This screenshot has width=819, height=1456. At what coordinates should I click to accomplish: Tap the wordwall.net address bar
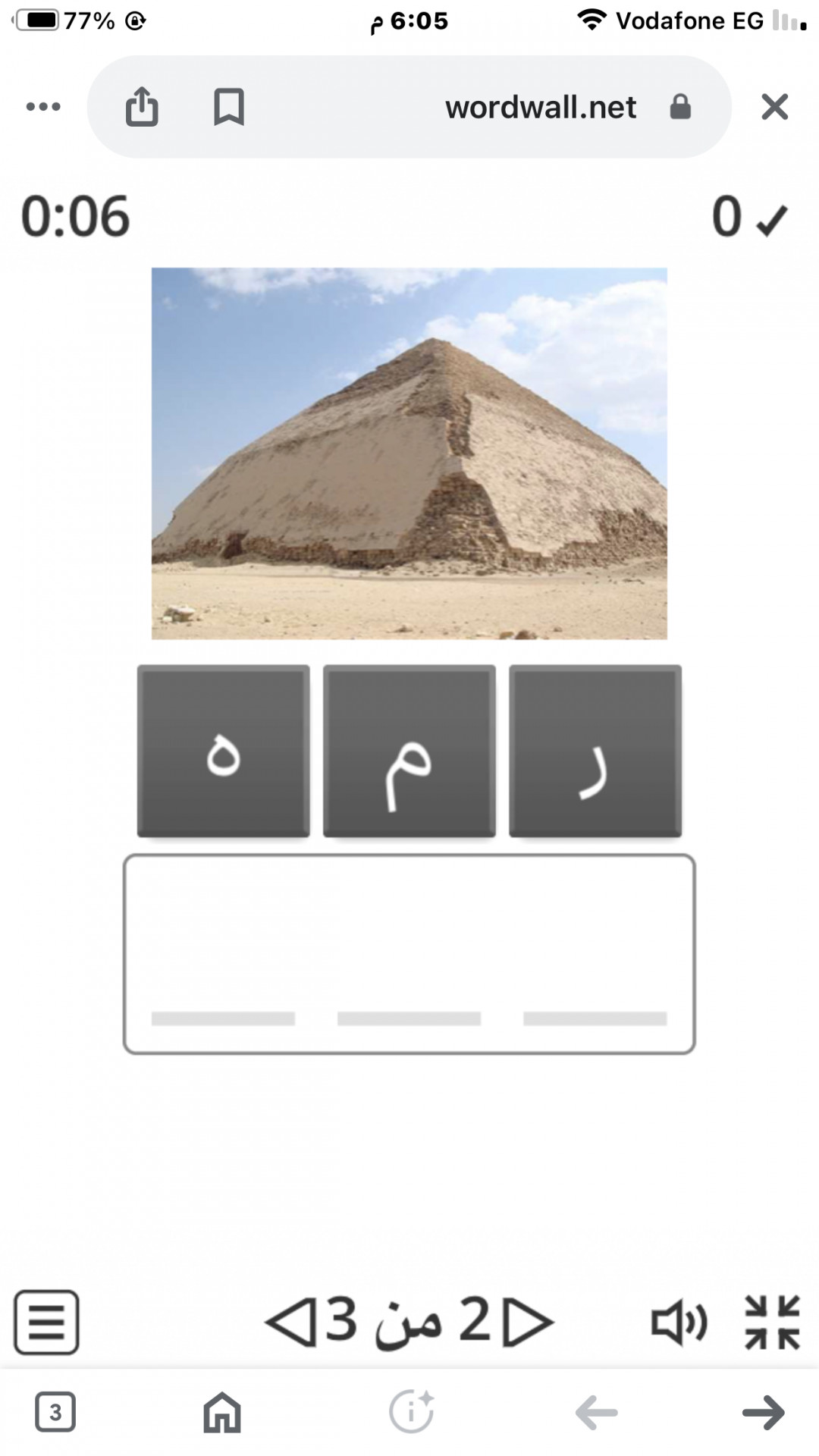tap(540, 107)
